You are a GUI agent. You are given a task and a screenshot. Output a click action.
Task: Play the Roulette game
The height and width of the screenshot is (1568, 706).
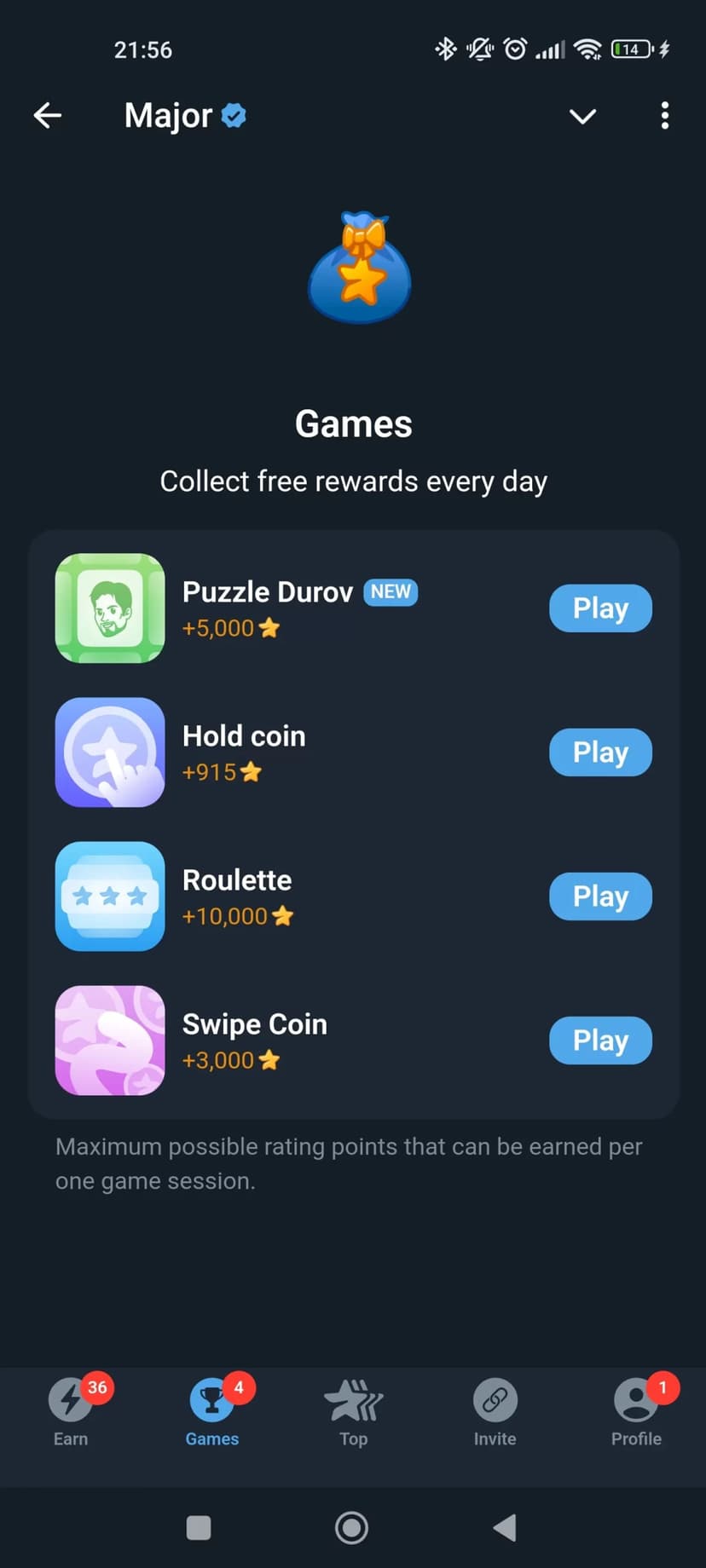pyautogui.click(x=600, y=896)
